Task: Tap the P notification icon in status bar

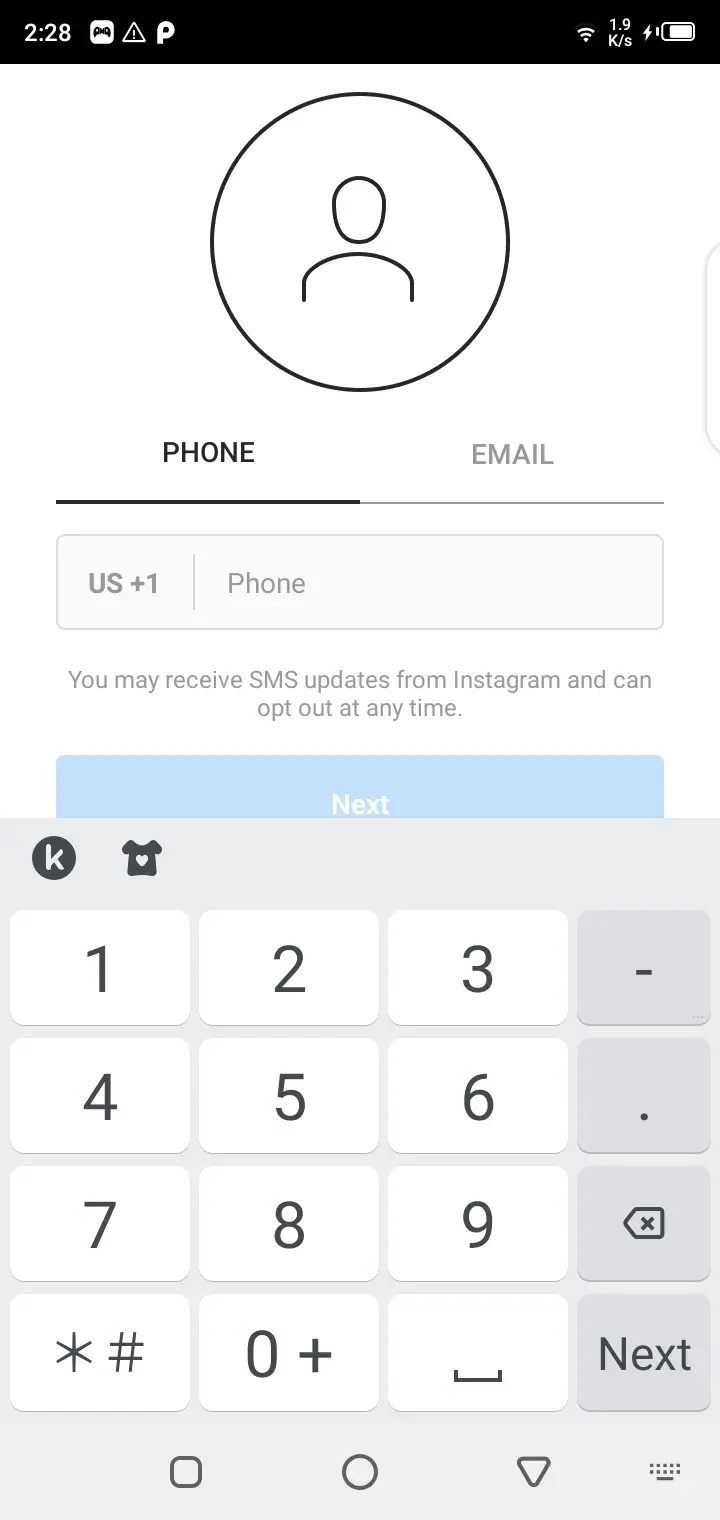Action: point(166,32)
